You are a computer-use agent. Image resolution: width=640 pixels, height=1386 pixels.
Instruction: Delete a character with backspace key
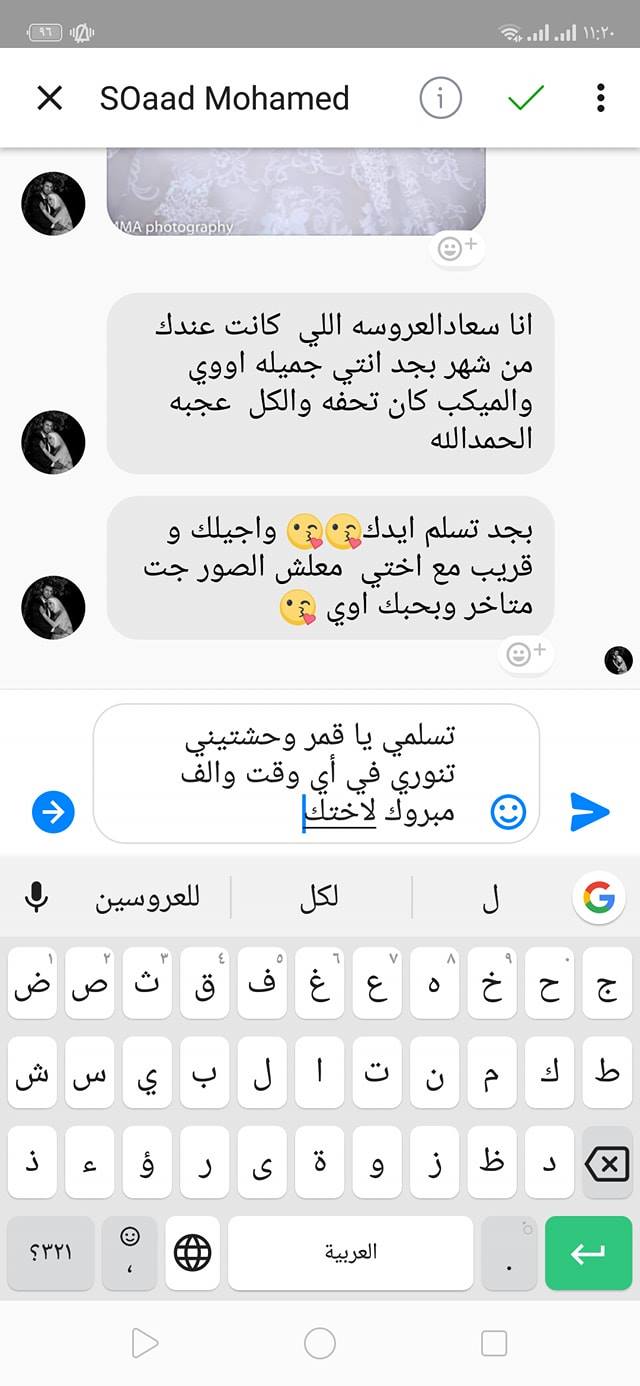(607, 1164)
